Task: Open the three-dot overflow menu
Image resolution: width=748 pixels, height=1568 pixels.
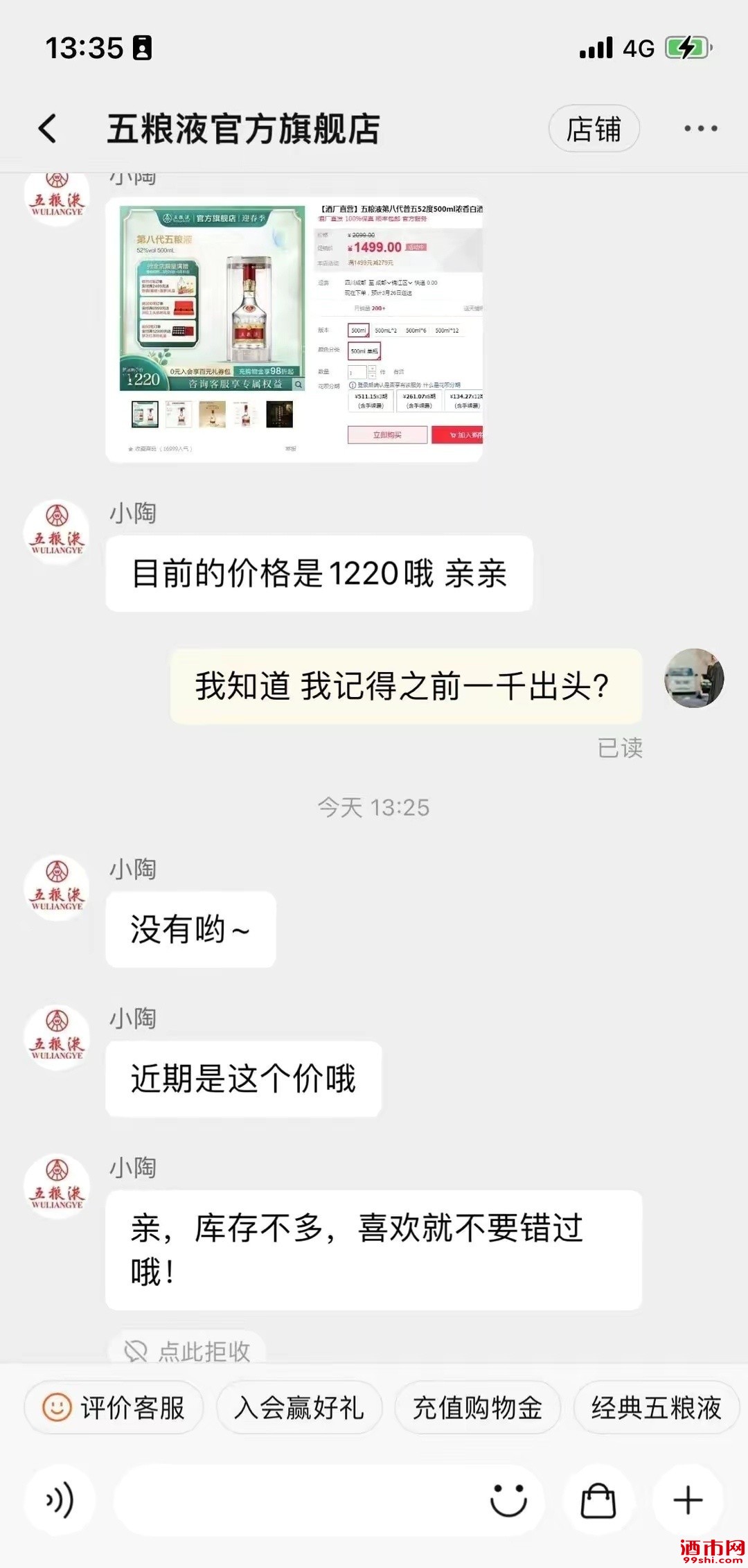Action: 700,128
